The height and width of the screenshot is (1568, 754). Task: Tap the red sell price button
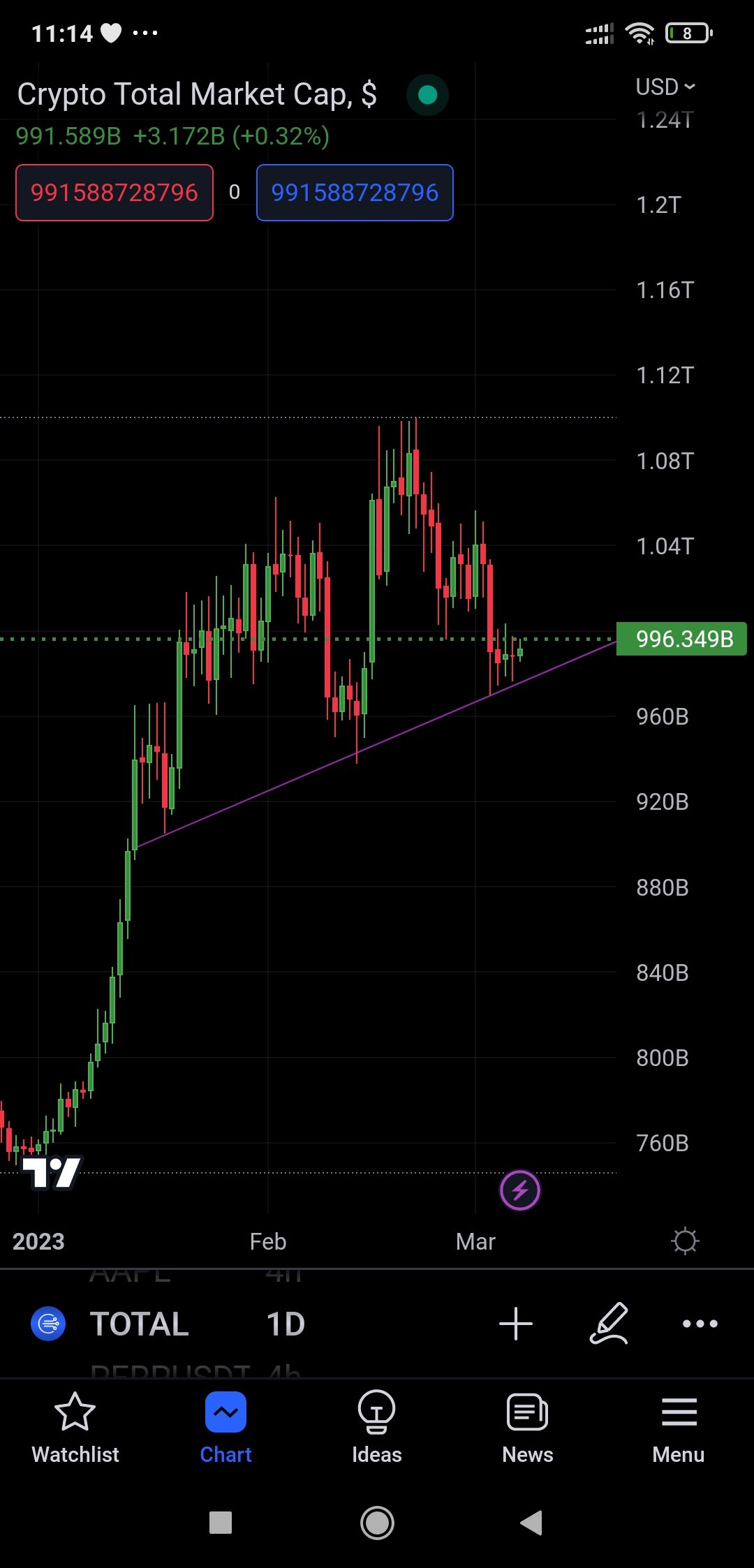coord(114,193)
